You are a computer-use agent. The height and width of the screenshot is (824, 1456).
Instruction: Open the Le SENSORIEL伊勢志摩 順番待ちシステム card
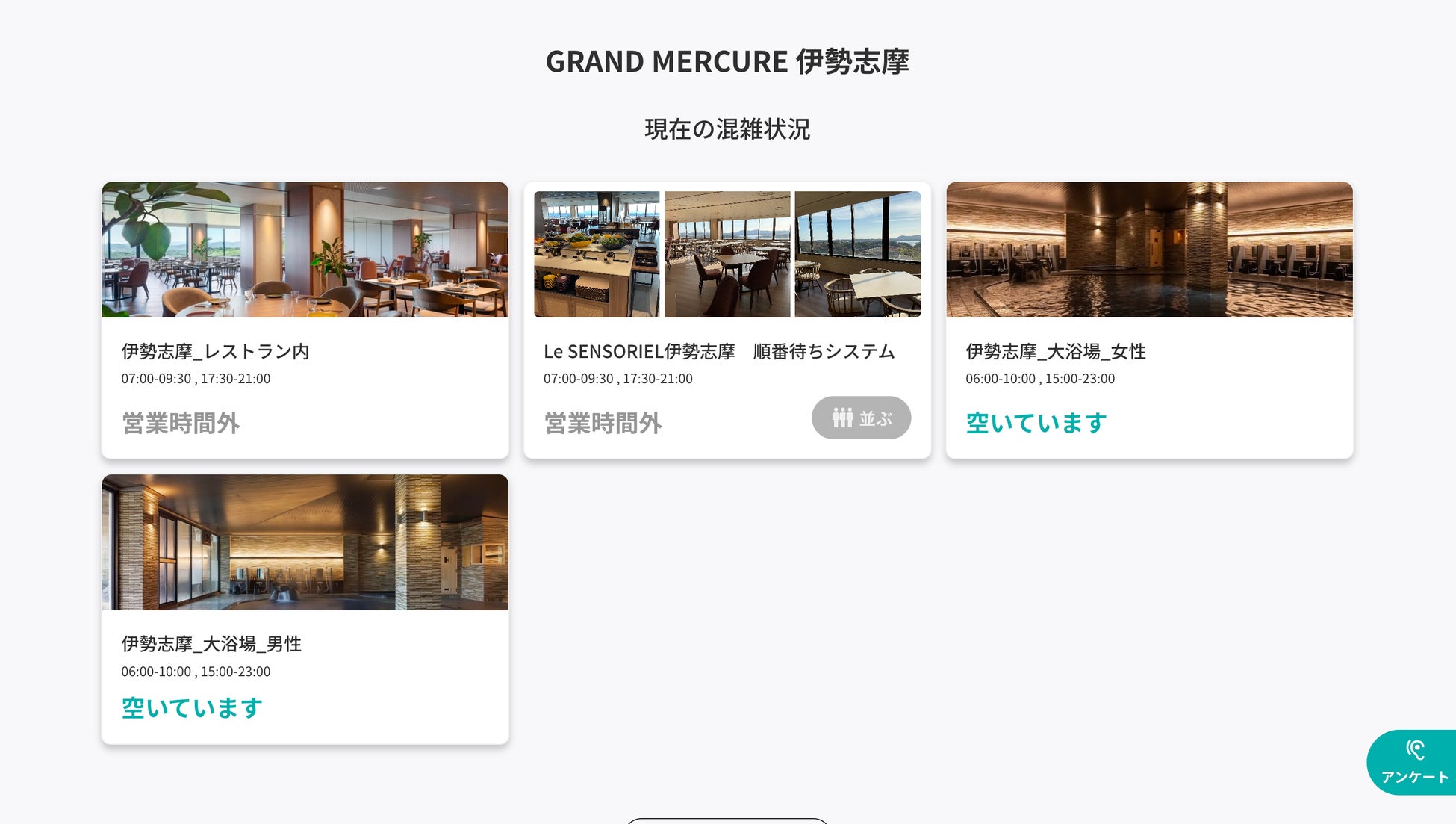[718, 351]
